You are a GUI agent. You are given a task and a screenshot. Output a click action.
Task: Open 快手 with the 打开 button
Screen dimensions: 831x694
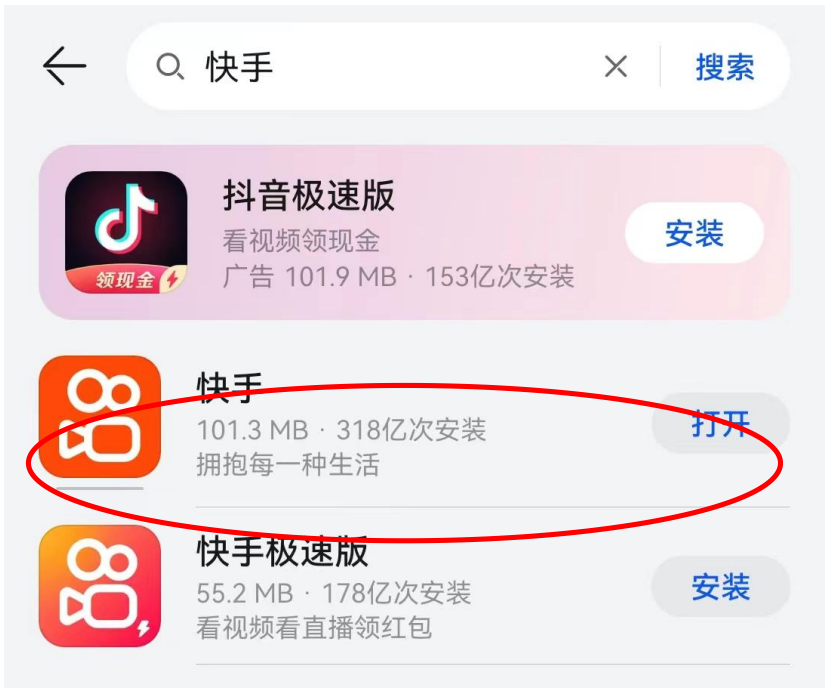720,423
